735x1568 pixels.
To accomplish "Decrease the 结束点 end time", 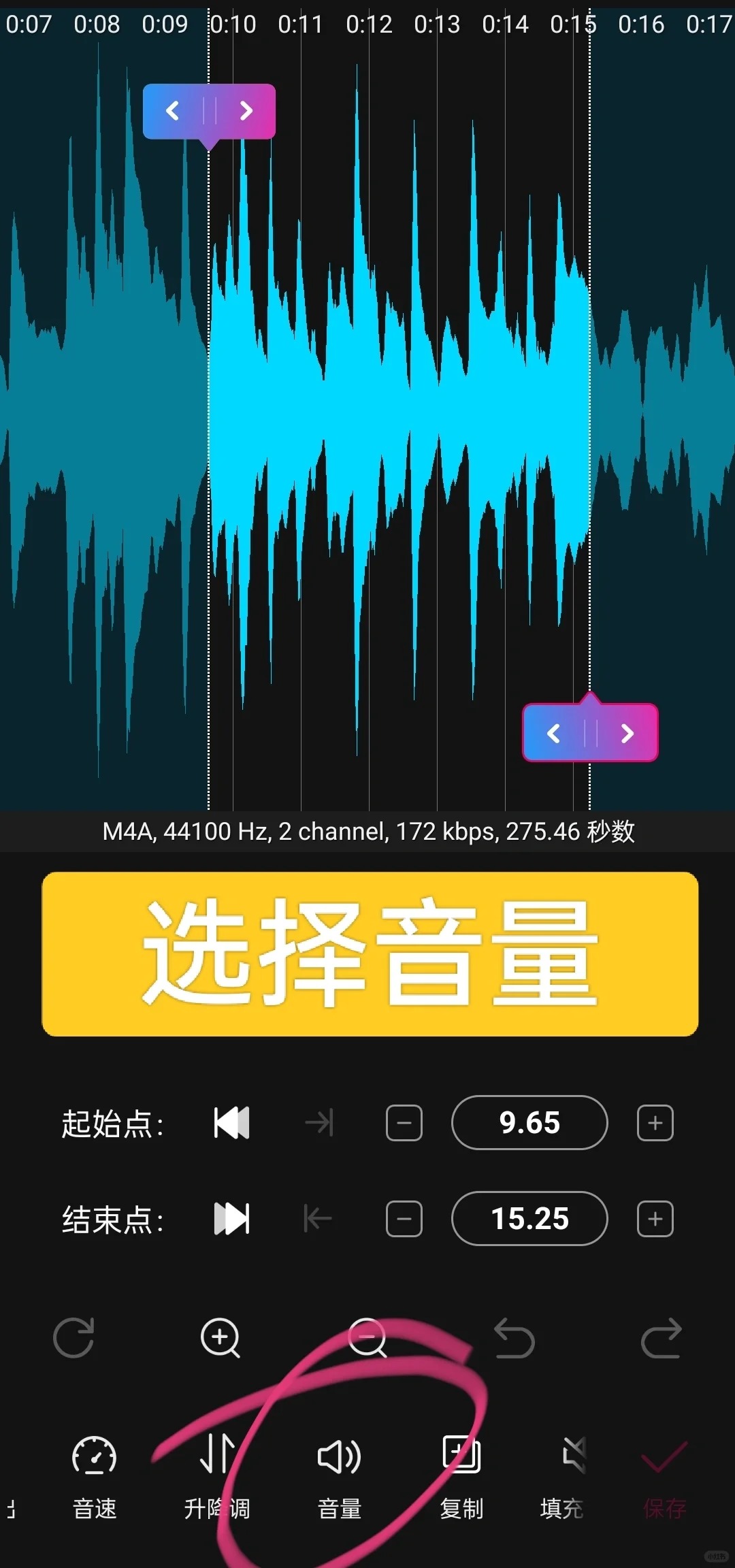I will click(404, 1218).
